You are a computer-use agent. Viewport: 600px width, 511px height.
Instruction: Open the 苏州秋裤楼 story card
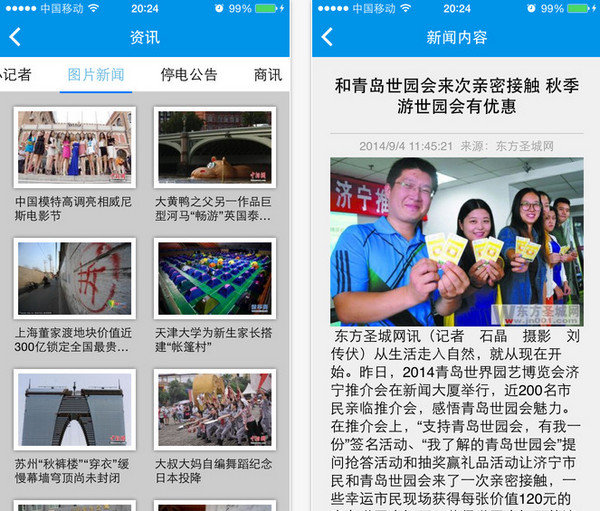75,427
